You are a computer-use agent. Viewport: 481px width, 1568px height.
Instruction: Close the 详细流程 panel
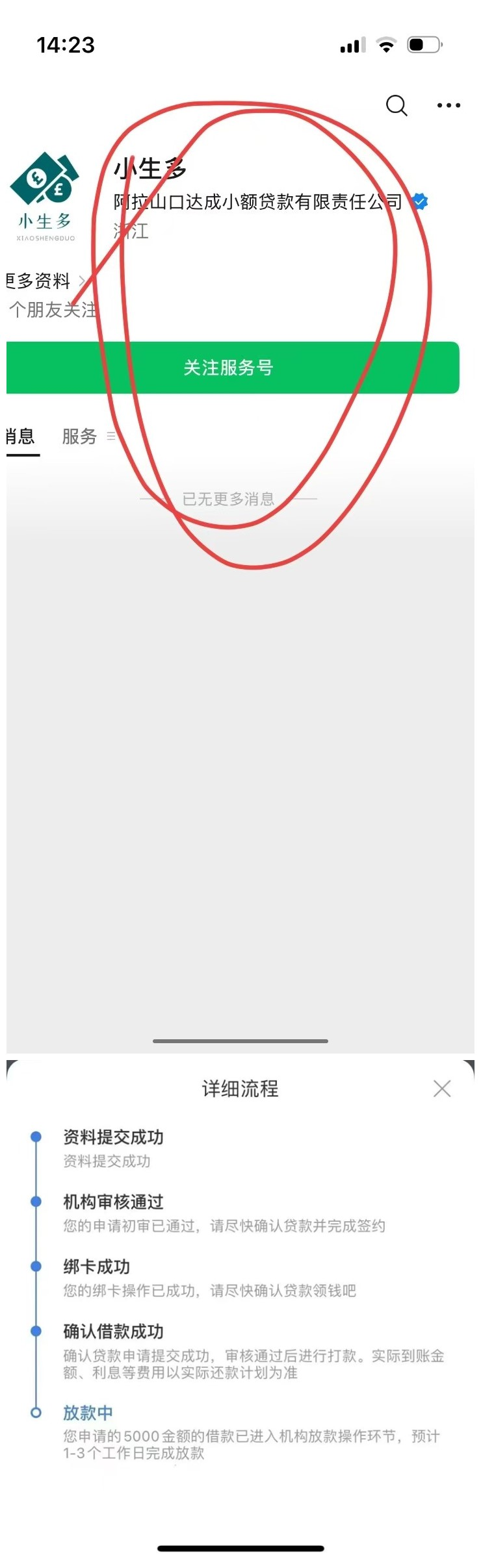(442, 1089)
